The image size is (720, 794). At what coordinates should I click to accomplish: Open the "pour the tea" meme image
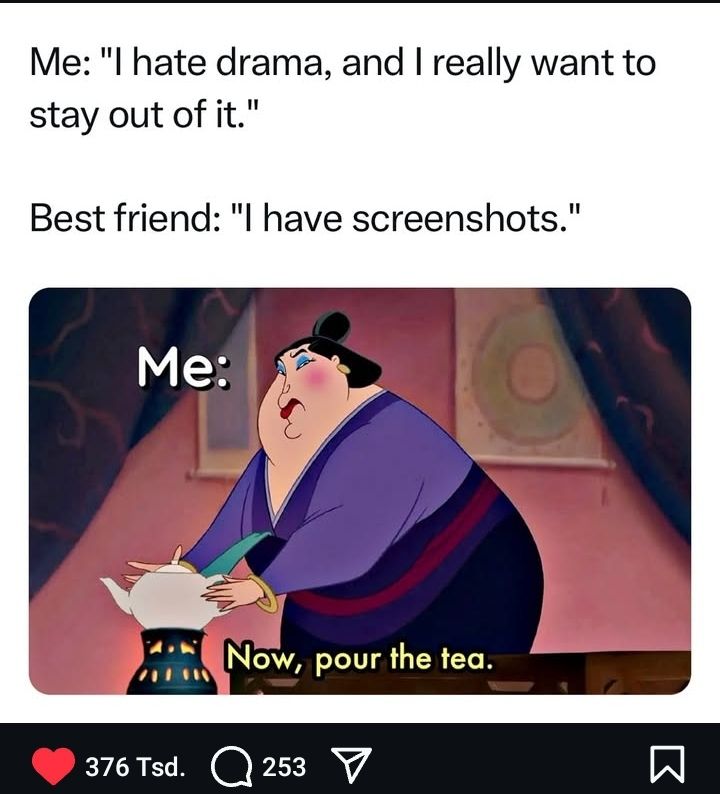360,490
